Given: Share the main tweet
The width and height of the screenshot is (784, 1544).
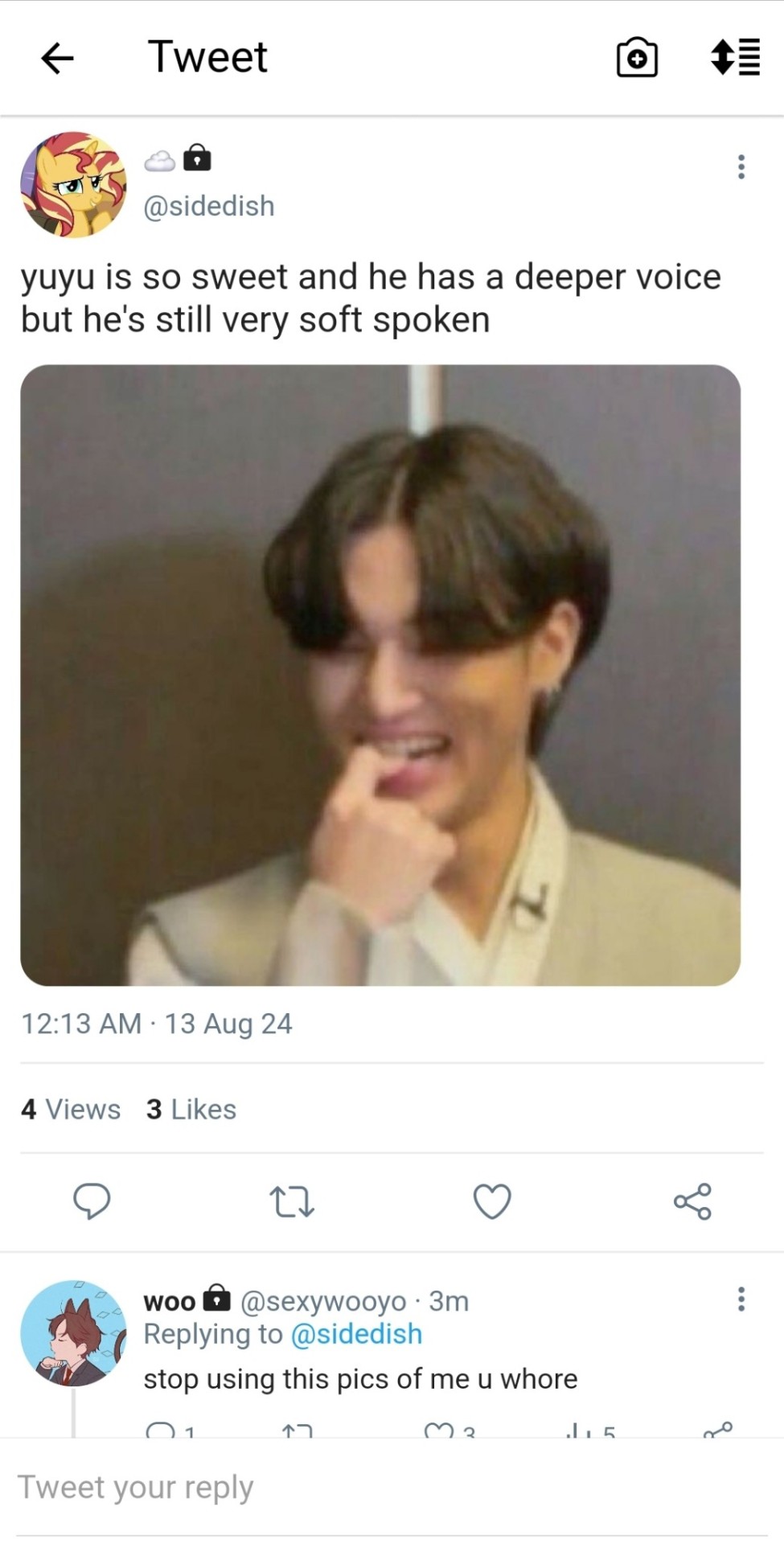Looking at the screenshot, I should click(692, 1201).
